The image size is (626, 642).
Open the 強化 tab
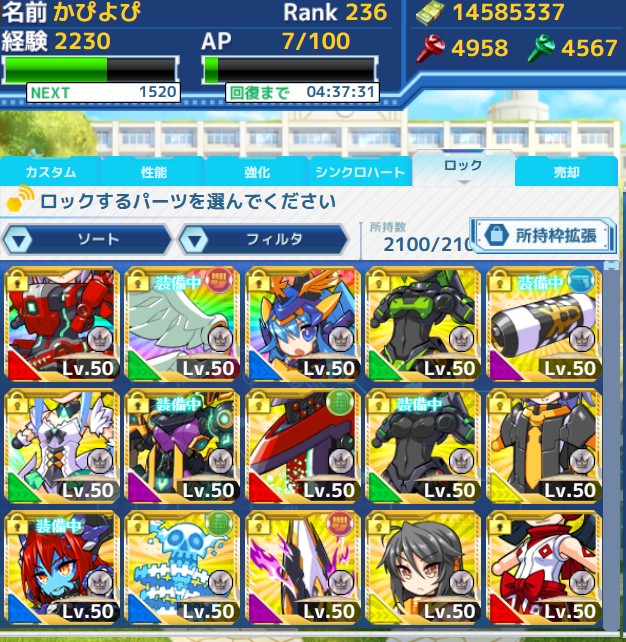[x=257, y=172]
